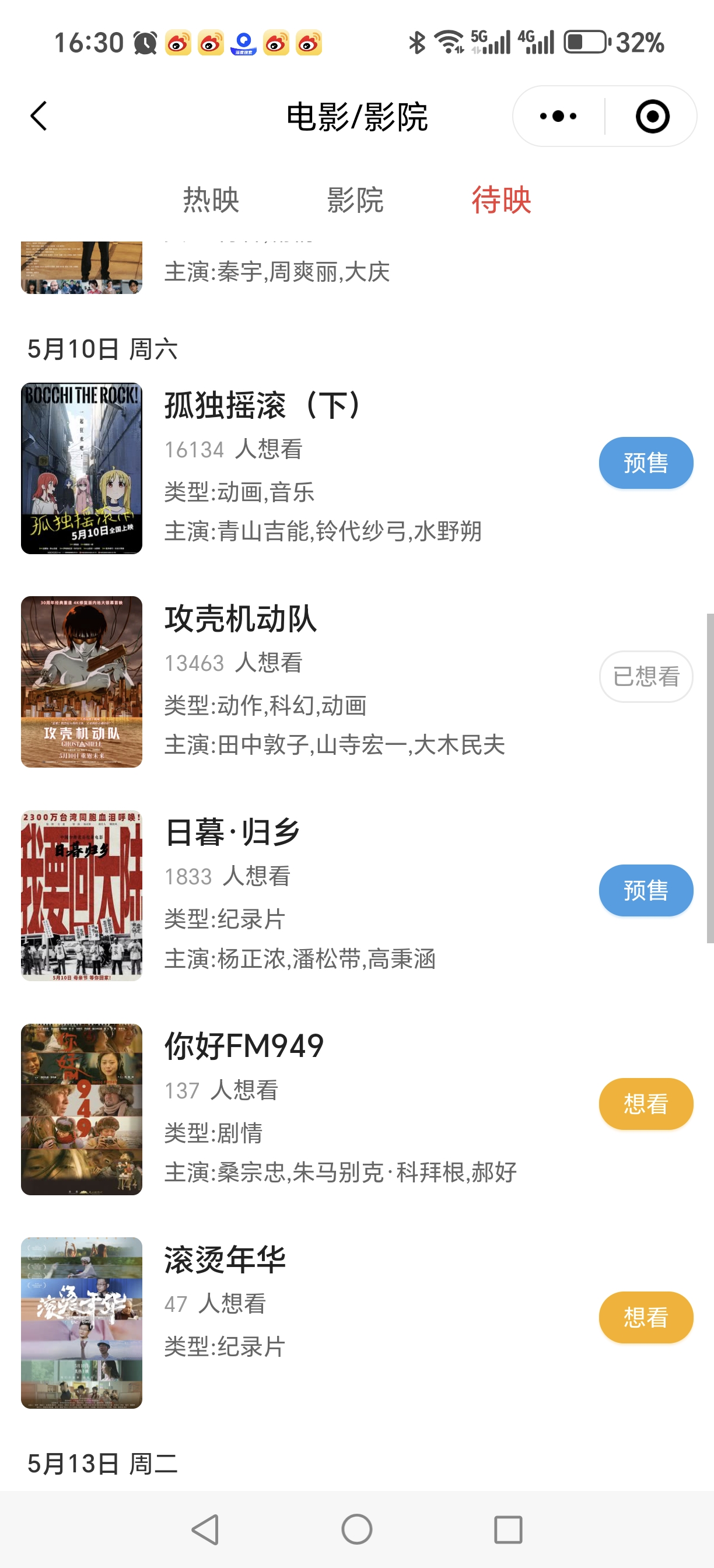Show recent apps

click(508, 1529)
